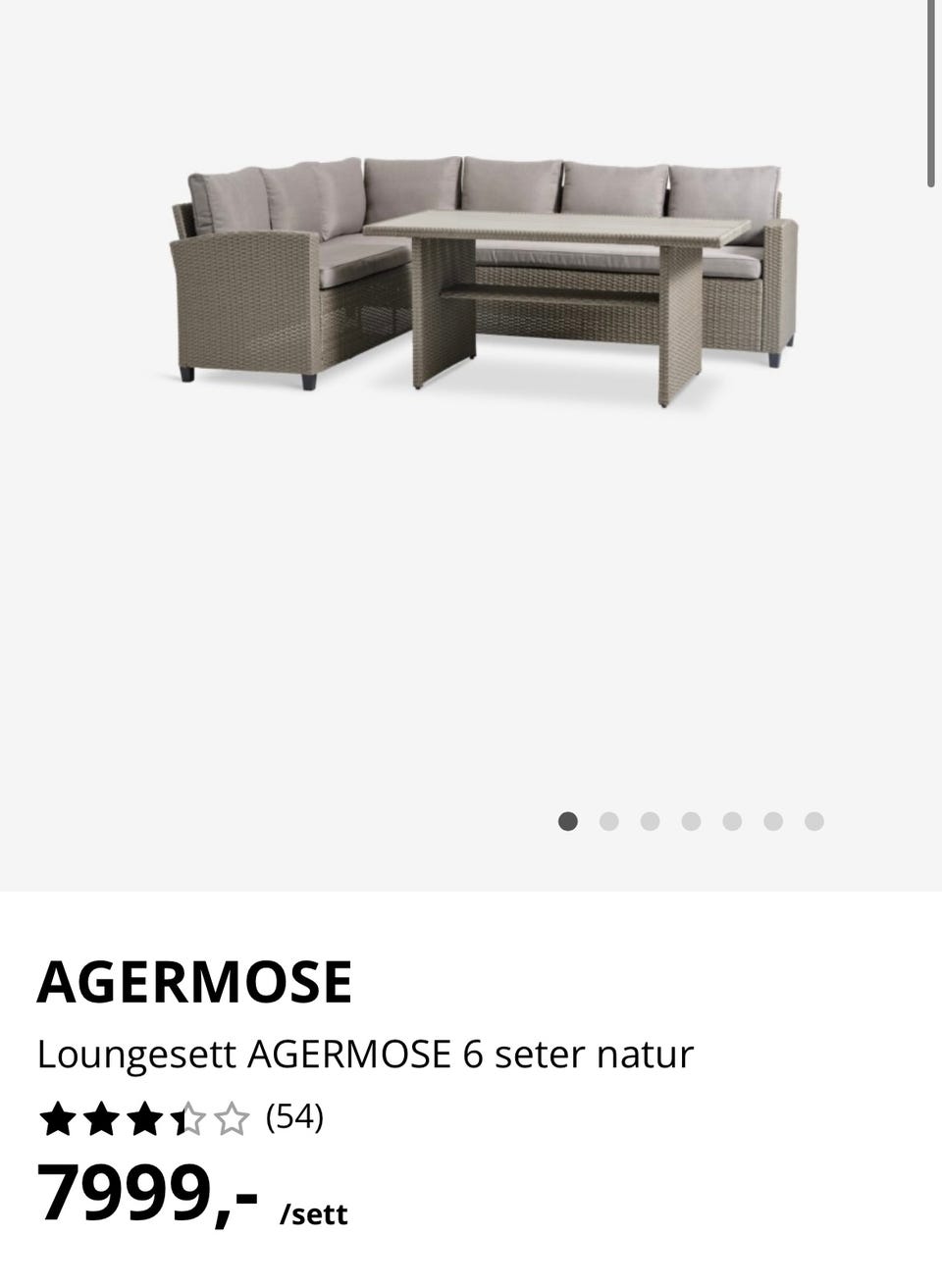Select the third carousel dot
This screenshot has height=1288, width=942.
649,821
